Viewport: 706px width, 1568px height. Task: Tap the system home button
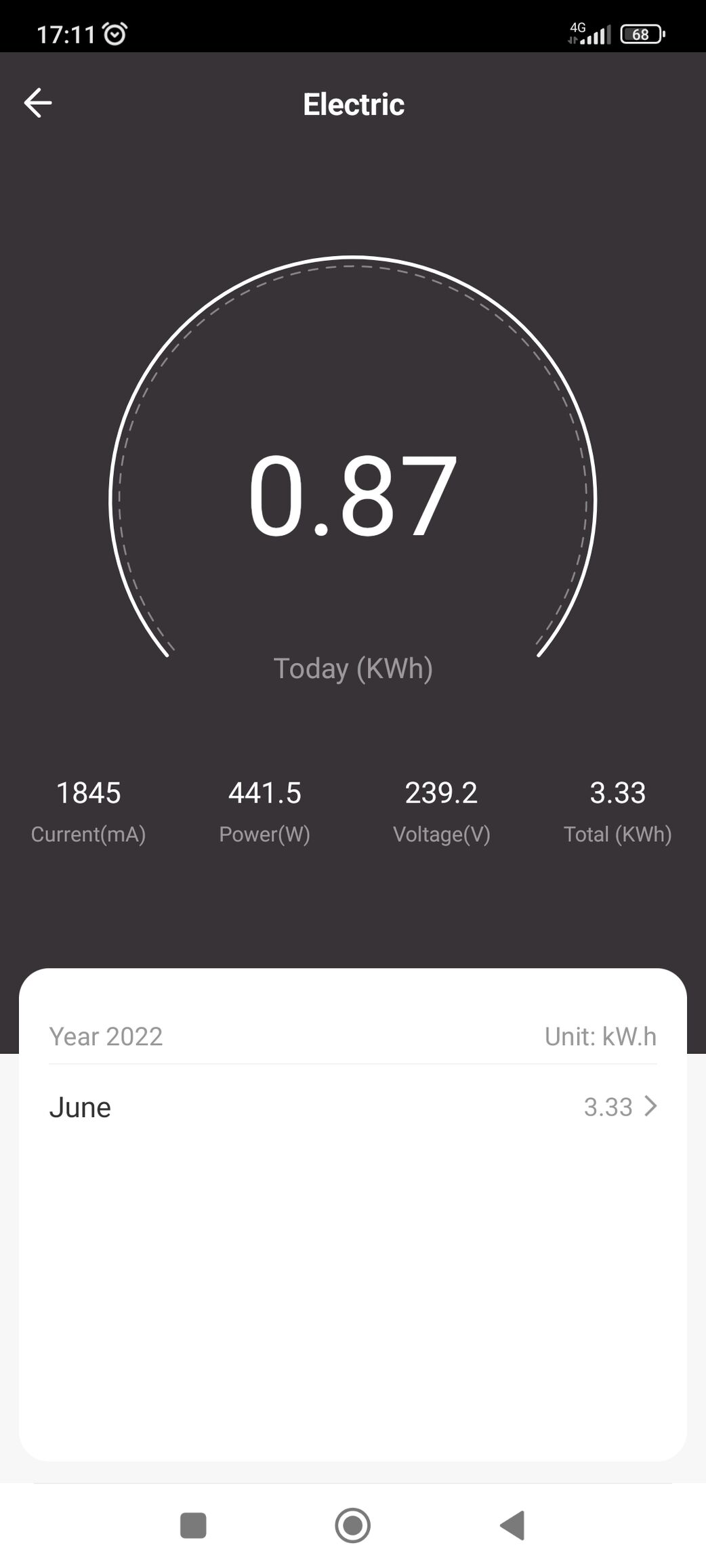click(353, 1525)
